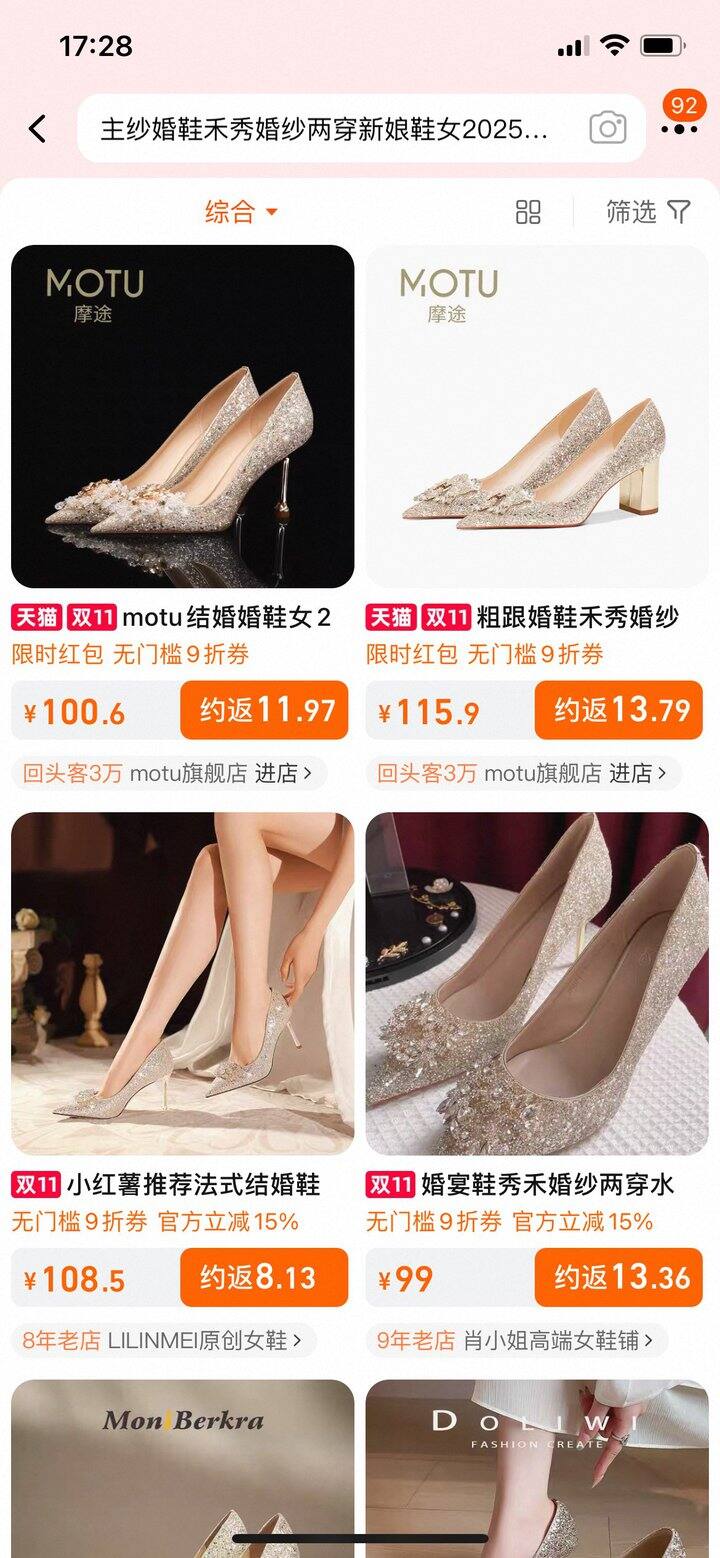Tap the search field with wedding shoe query

coord(325,129)
